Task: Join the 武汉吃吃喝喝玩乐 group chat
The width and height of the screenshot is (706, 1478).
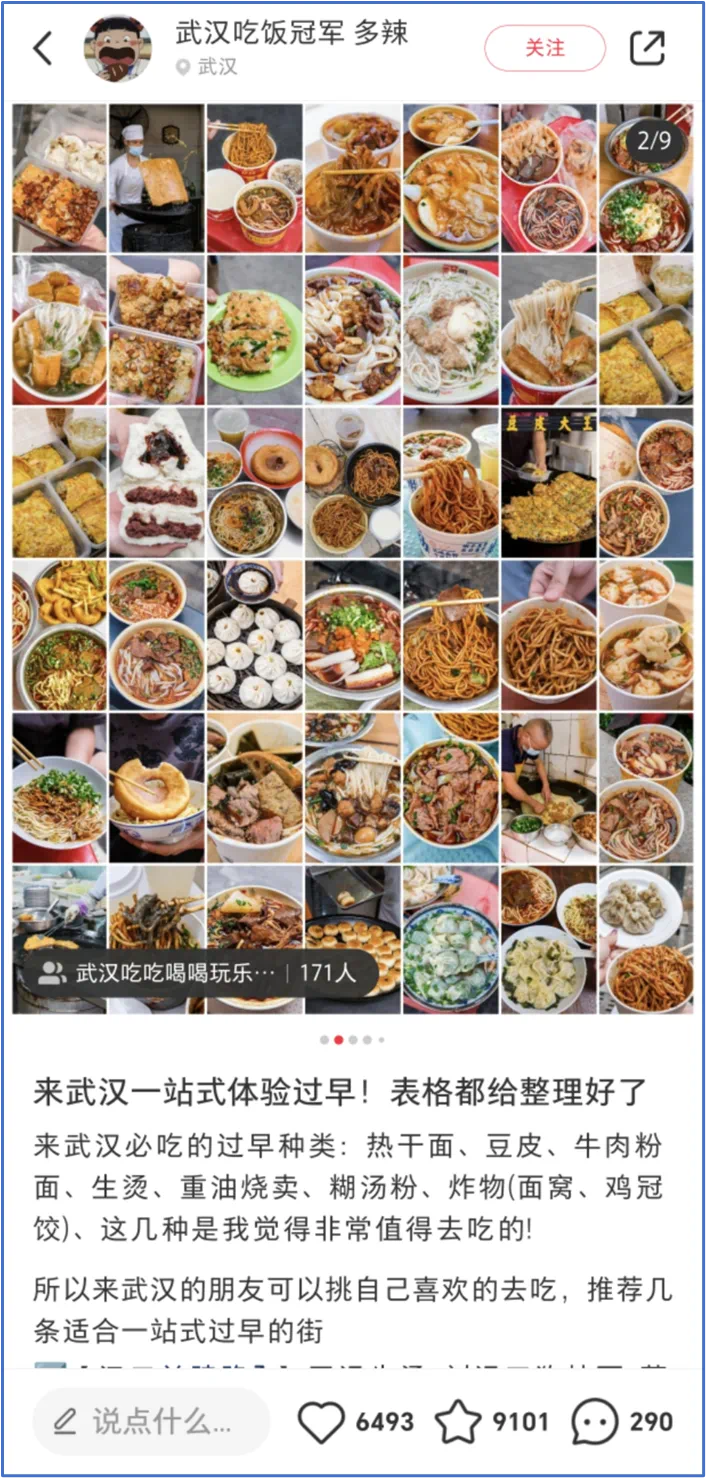Action: pos(200,973)
